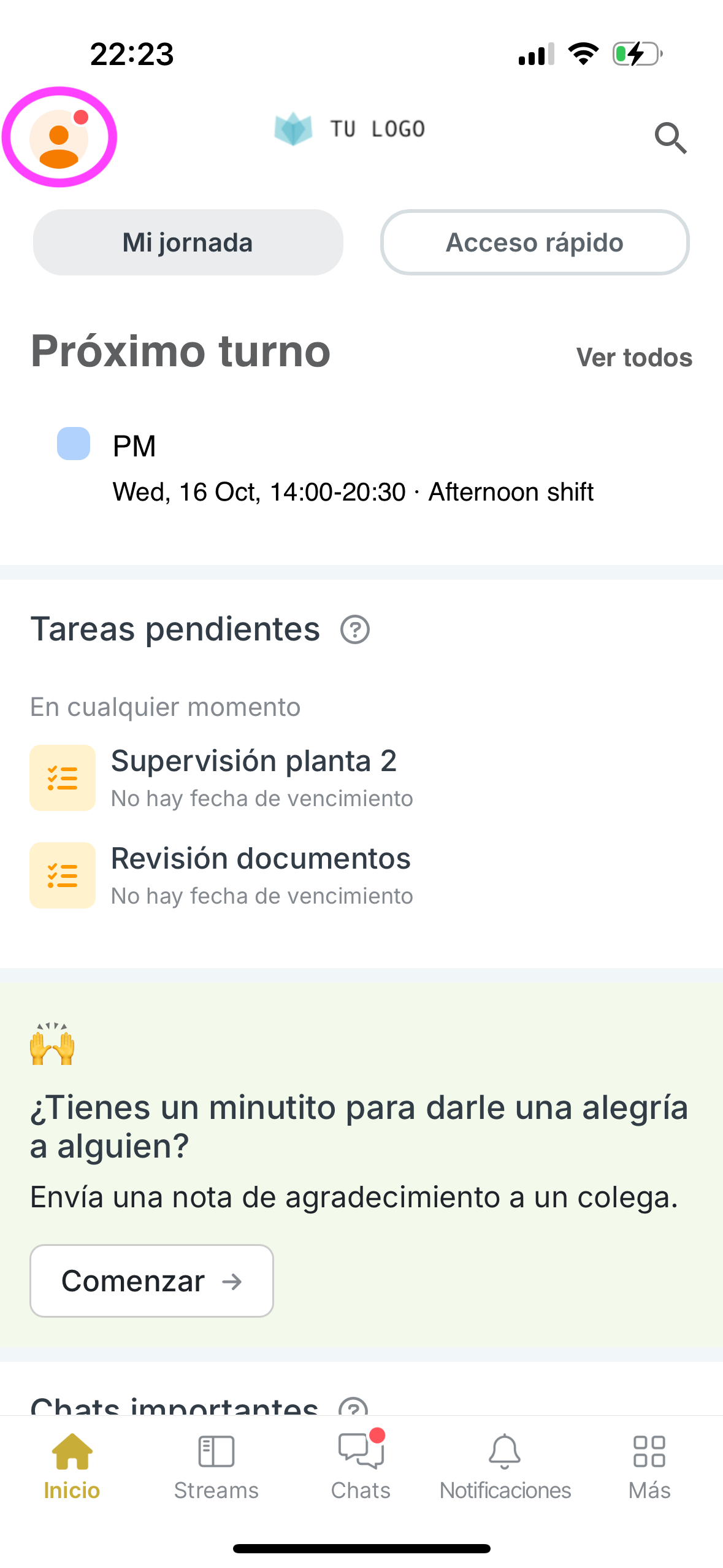Viewport: 723px width, 1568px height.
Task: Switch to Mi jornada tab
Action: tap(188, 242)
